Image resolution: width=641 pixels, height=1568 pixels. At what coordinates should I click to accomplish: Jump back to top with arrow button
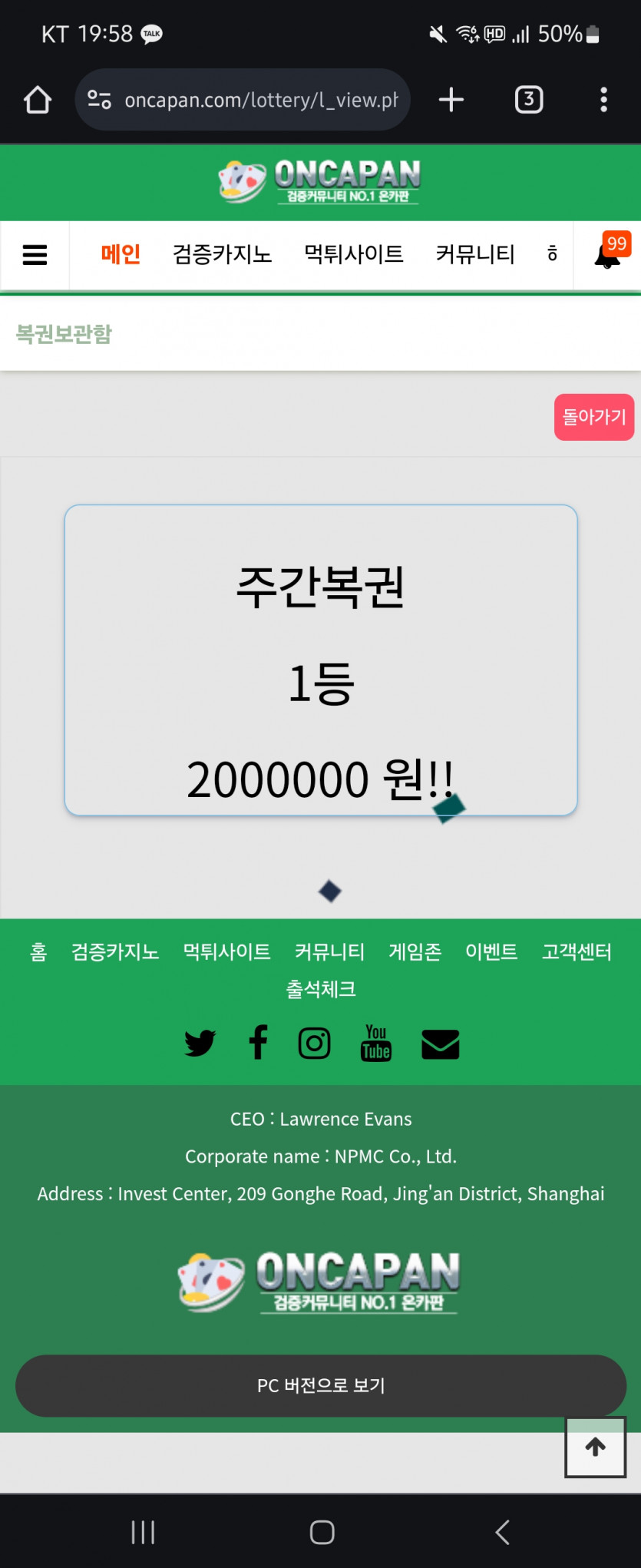[x=595, y=1447]
